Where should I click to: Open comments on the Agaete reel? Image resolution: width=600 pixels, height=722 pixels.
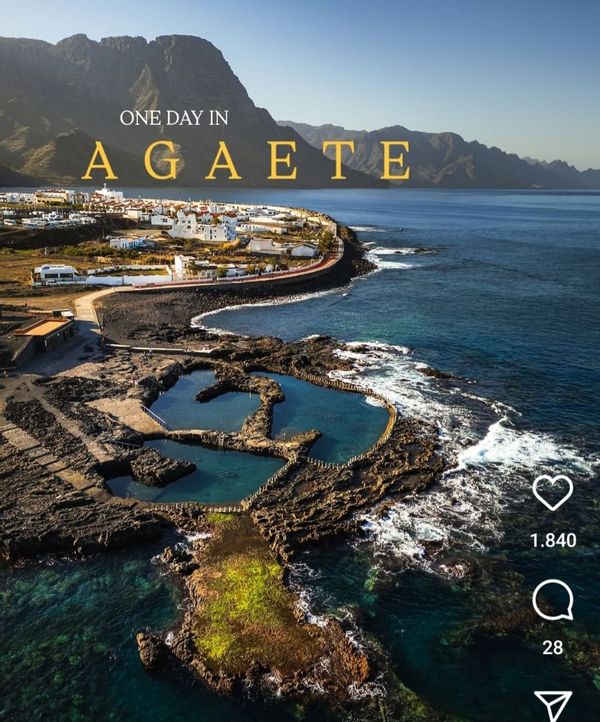[x=552, y=600]
